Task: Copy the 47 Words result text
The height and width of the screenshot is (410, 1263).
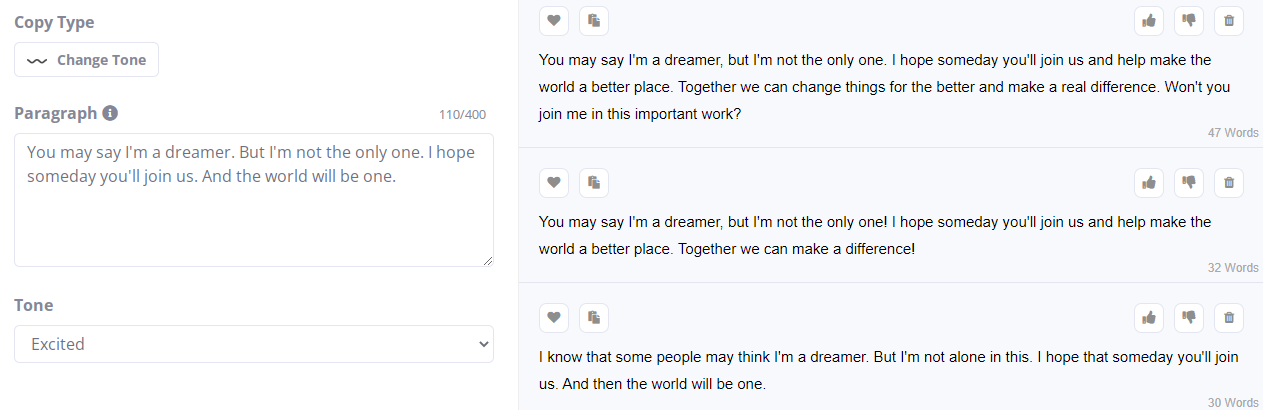Action: (594, 20)
